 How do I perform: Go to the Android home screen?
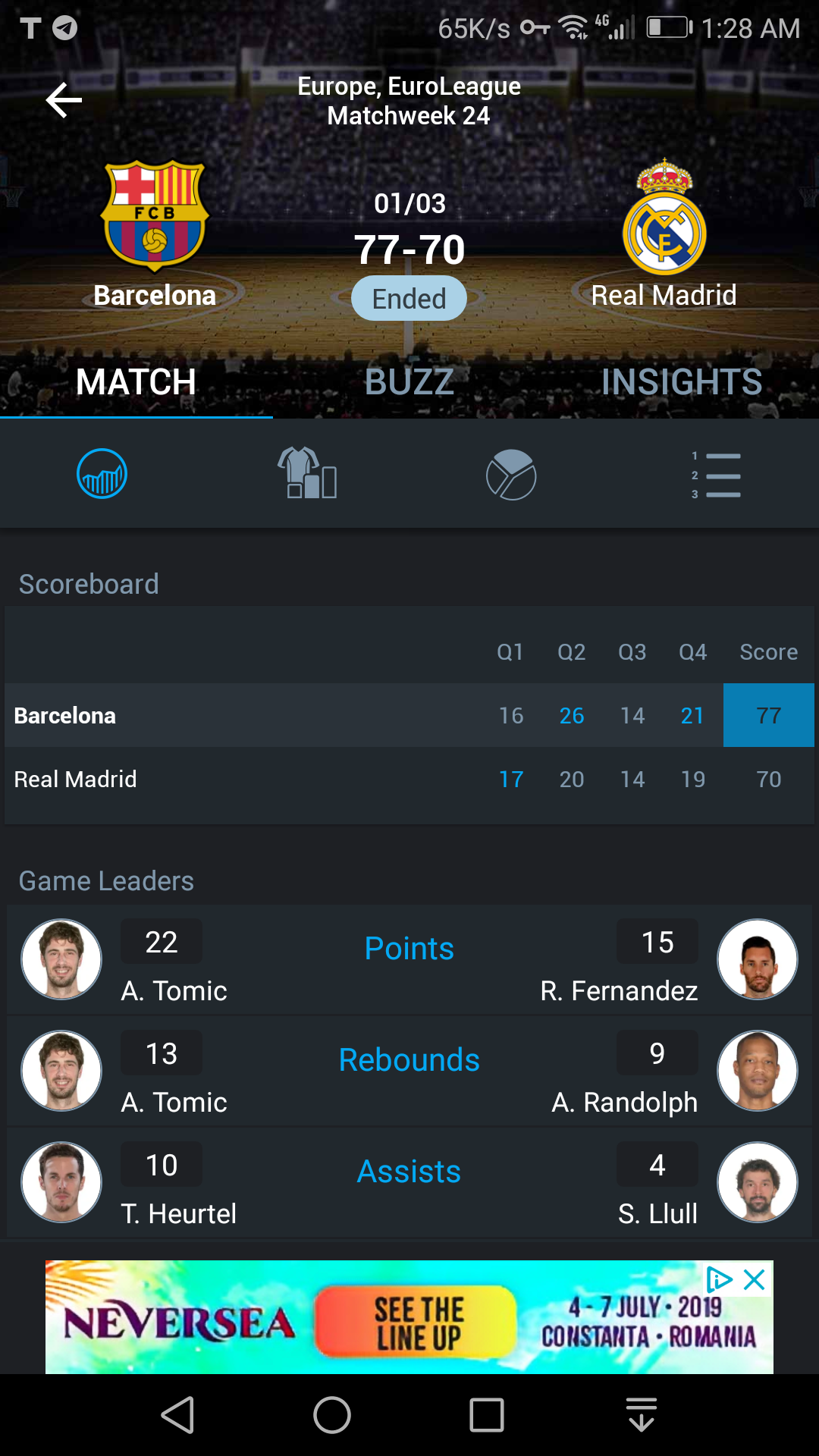coord(332,1415)
